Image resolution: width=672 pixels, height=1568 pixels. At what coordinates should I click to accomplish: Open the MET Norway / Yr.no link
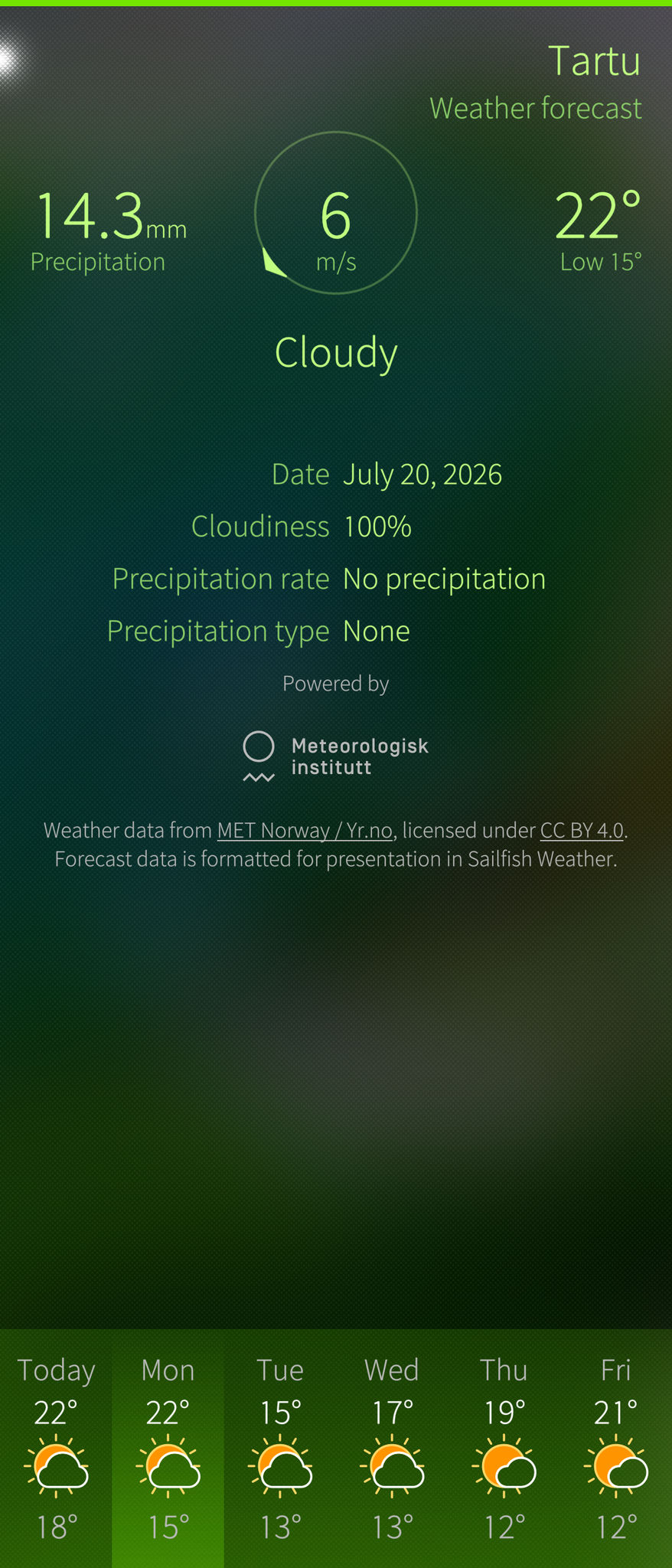pos(305,830)
